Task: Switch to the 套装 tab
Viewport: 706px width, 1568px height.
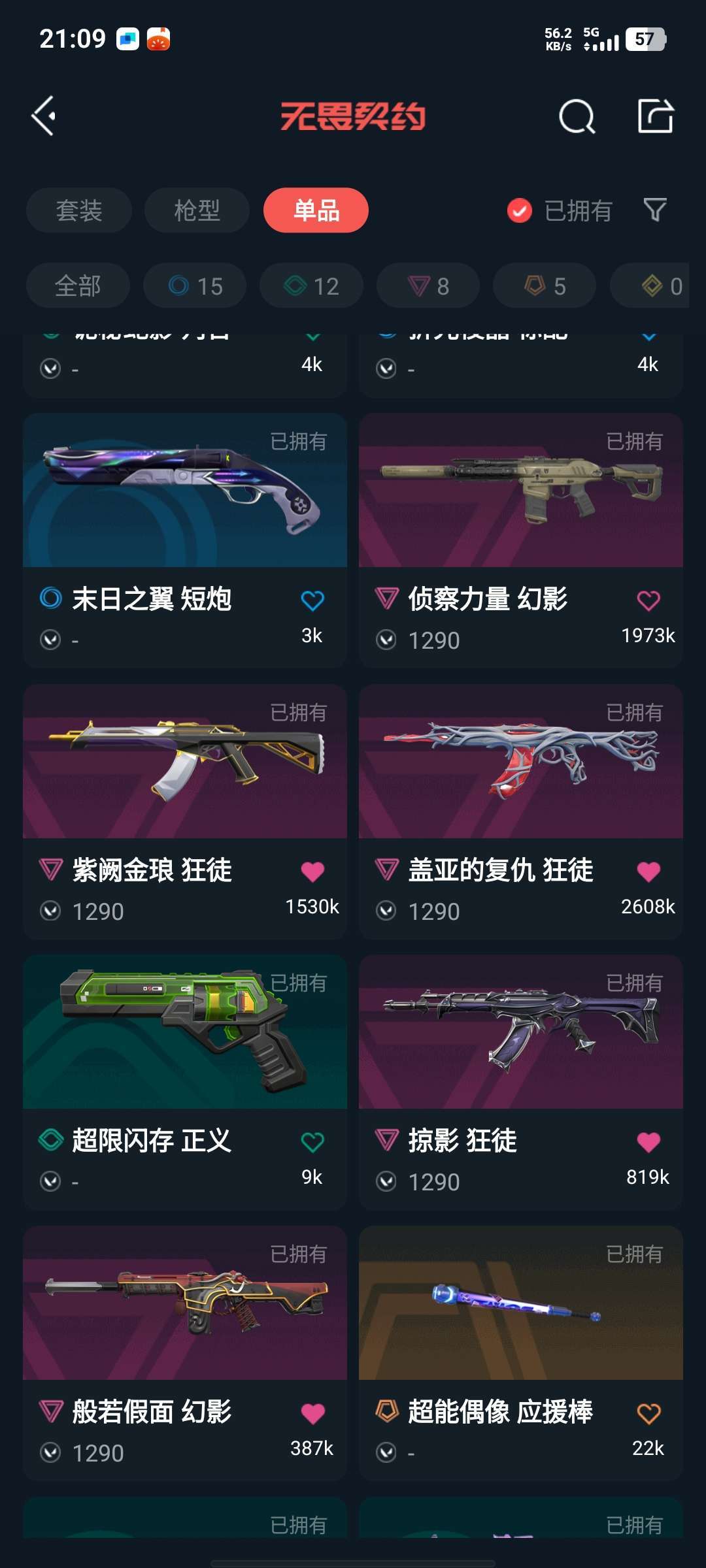Action: (x=78, y=210)
